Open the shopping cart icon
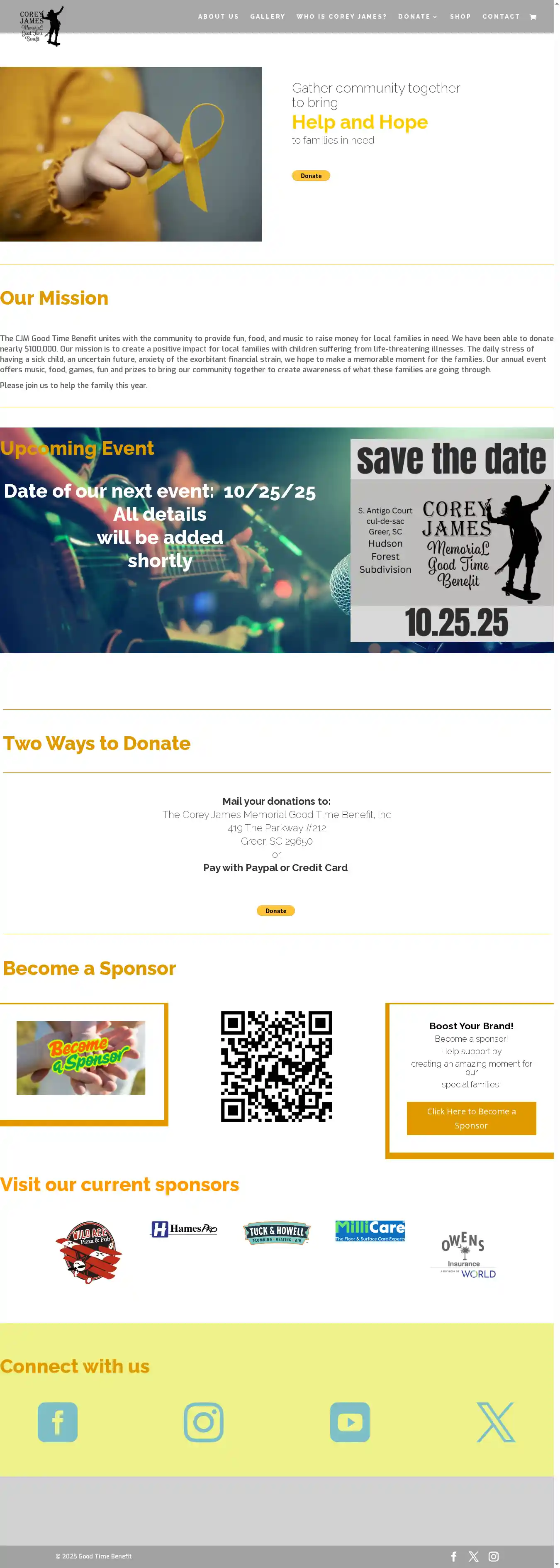The image size is (560, 1568). point(533,17)
